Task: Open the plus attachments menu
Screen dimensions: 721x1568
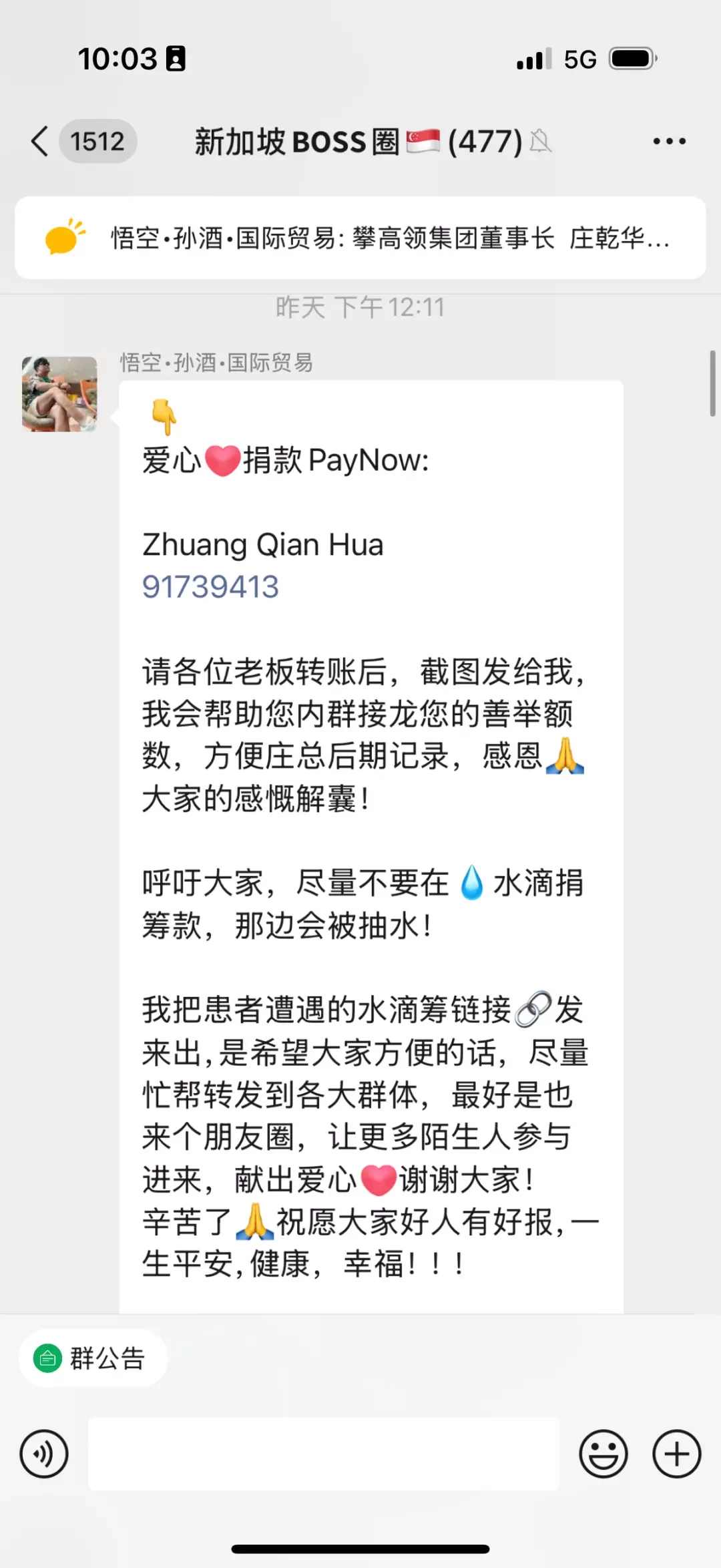Action: 676,1454
